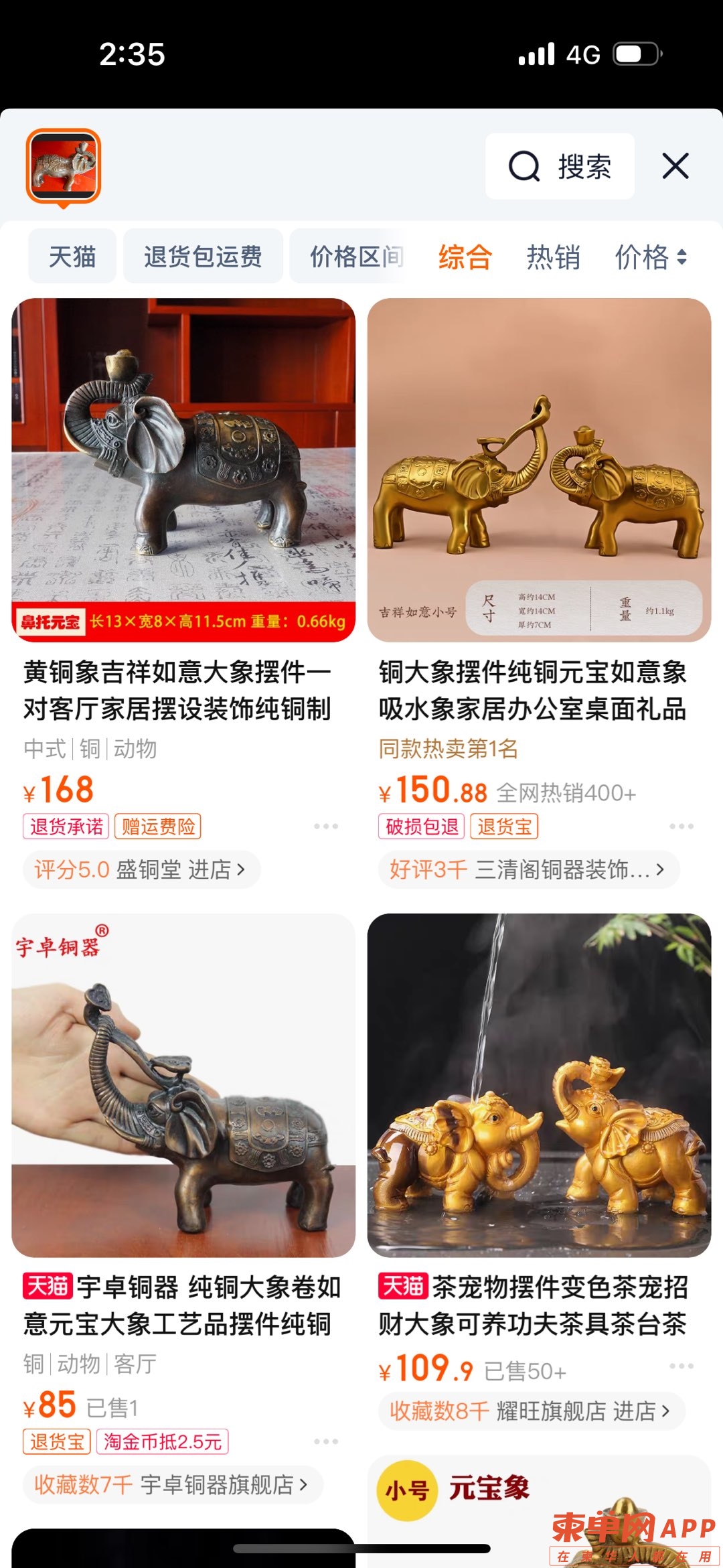Switch to 综合 sorting
Viewport: 723px width, 1568px height.
coord(465,257)
